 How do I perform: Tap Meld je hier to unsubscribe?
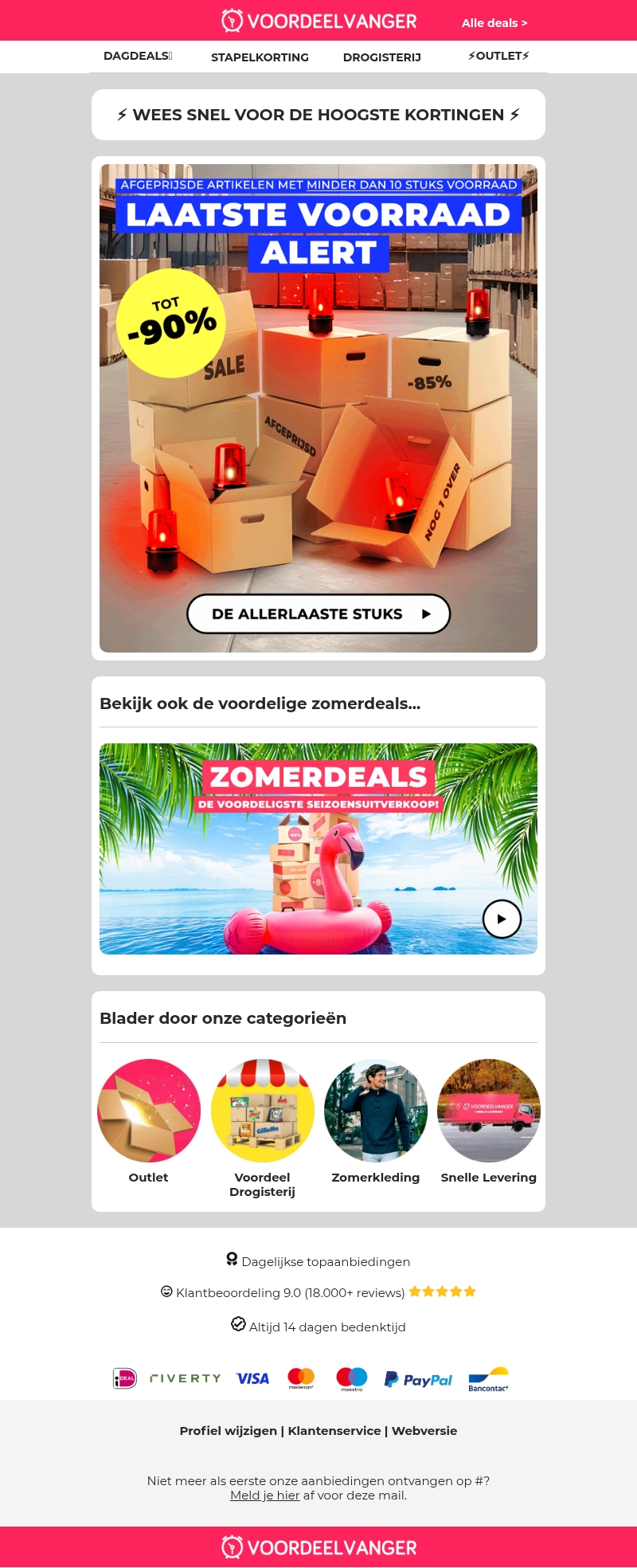[264, 1495]
